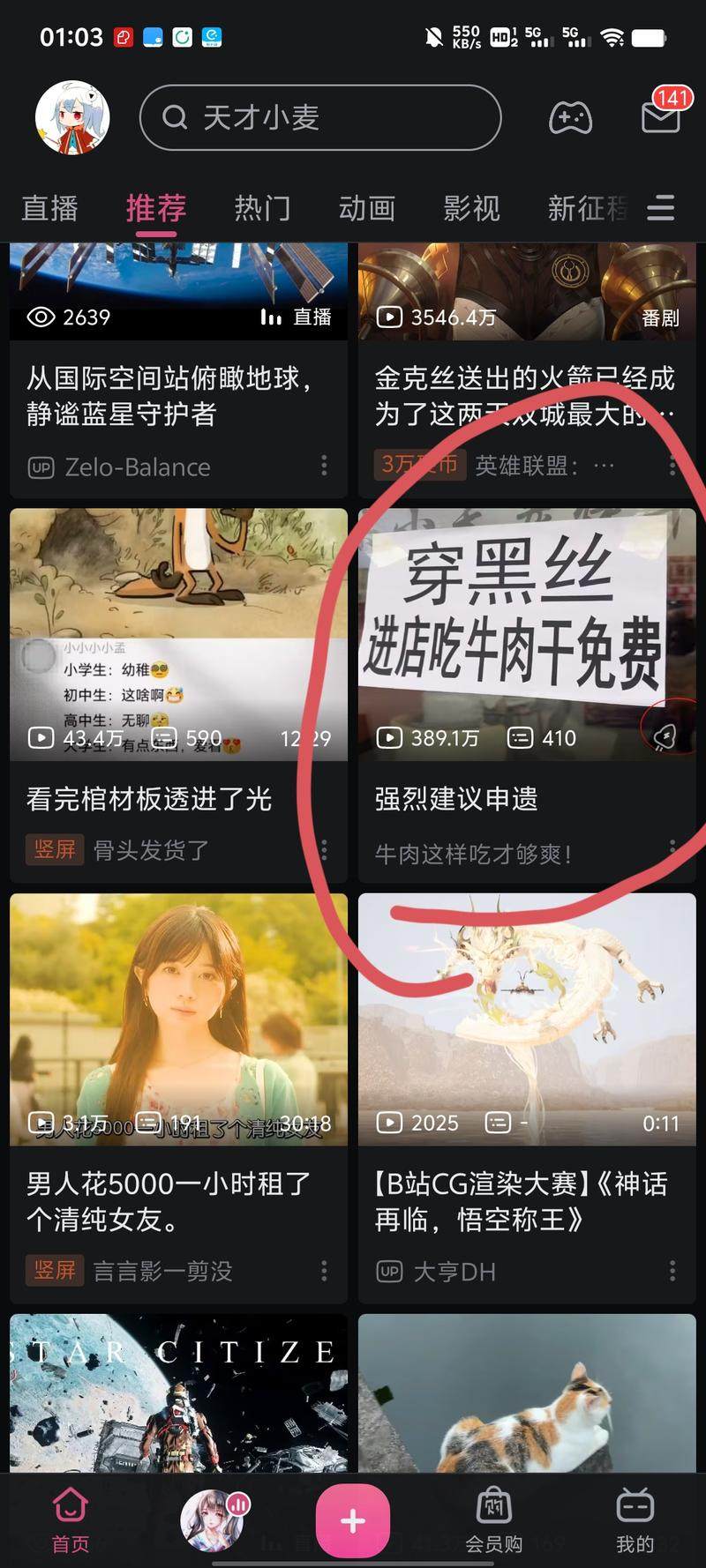The width and height of the screenshot is (706, 1568).
Task: Open the message inbox with 141 badge
Action: coord(661,116)
